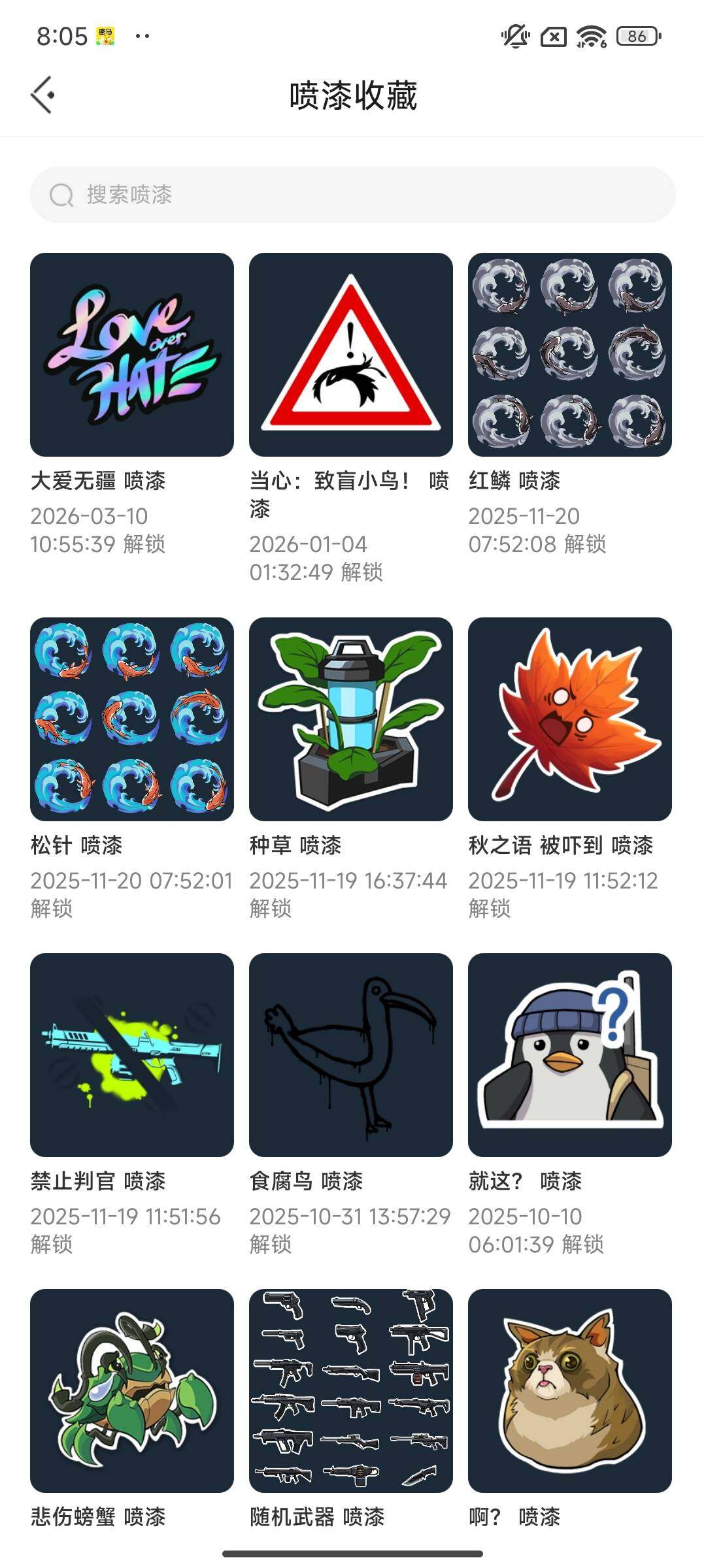706x1568 pixels.
Task: Open the 松针 blue koi spray
Action: coord(131,719)
